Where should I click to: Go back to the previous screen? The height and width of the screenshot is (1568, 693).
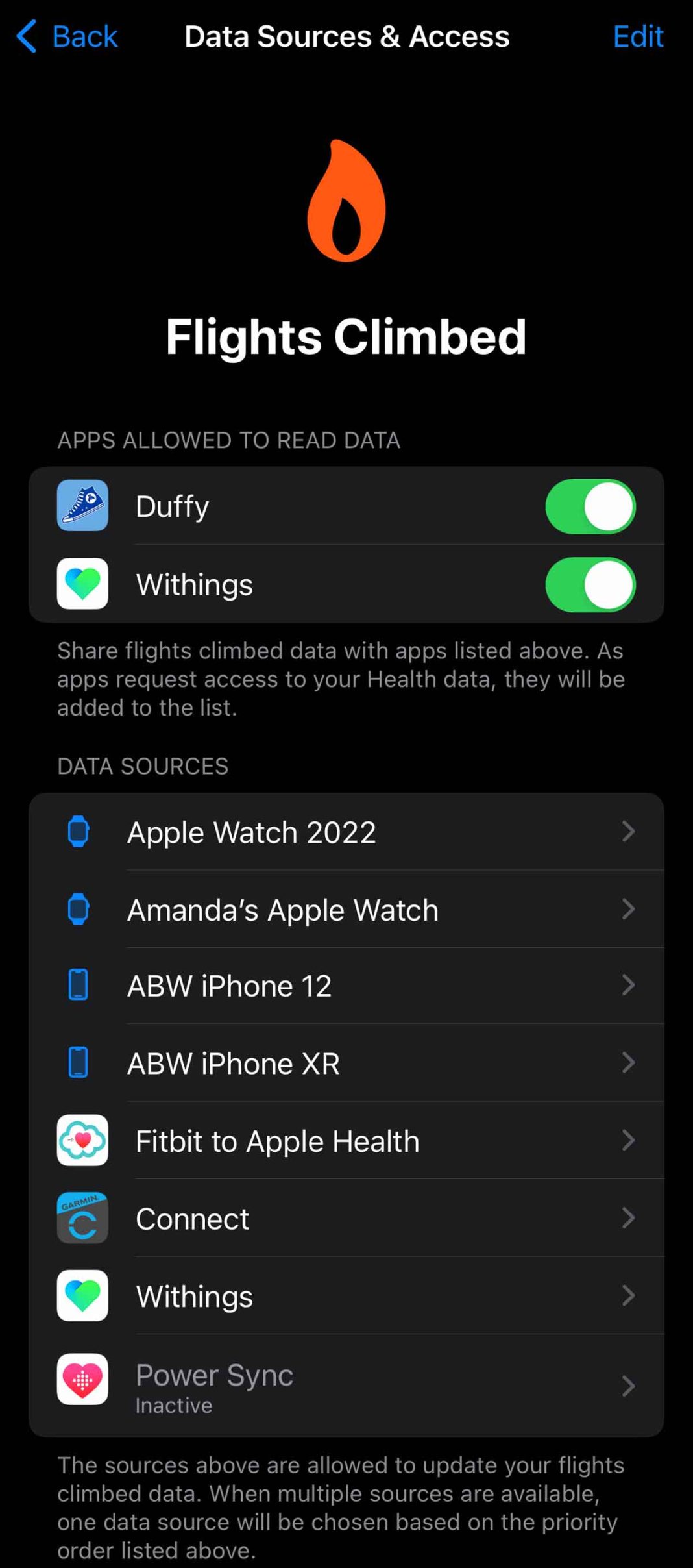(67, 36)
